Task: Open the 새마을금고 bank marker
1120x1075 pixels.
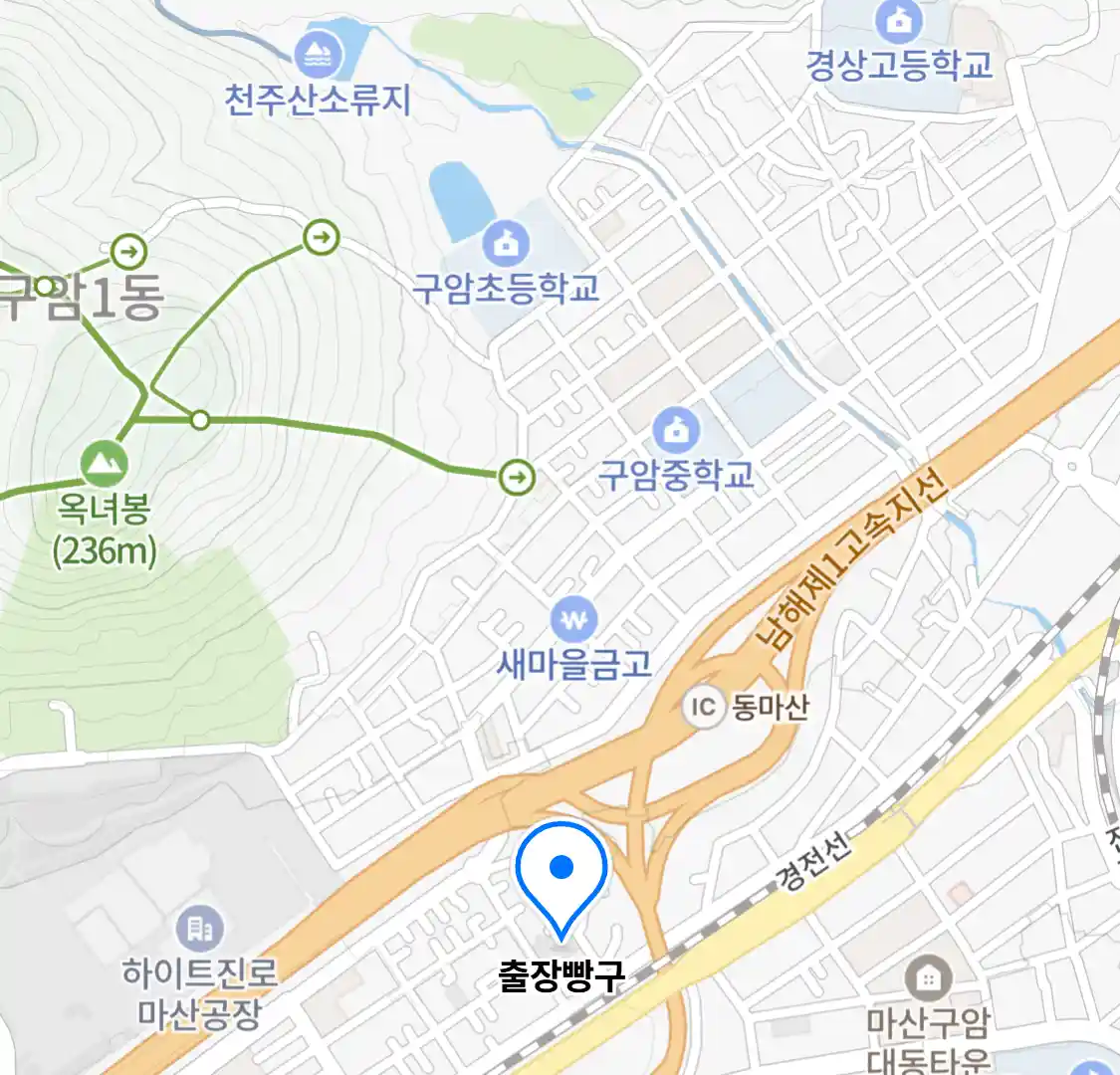Action: point(573,621)
